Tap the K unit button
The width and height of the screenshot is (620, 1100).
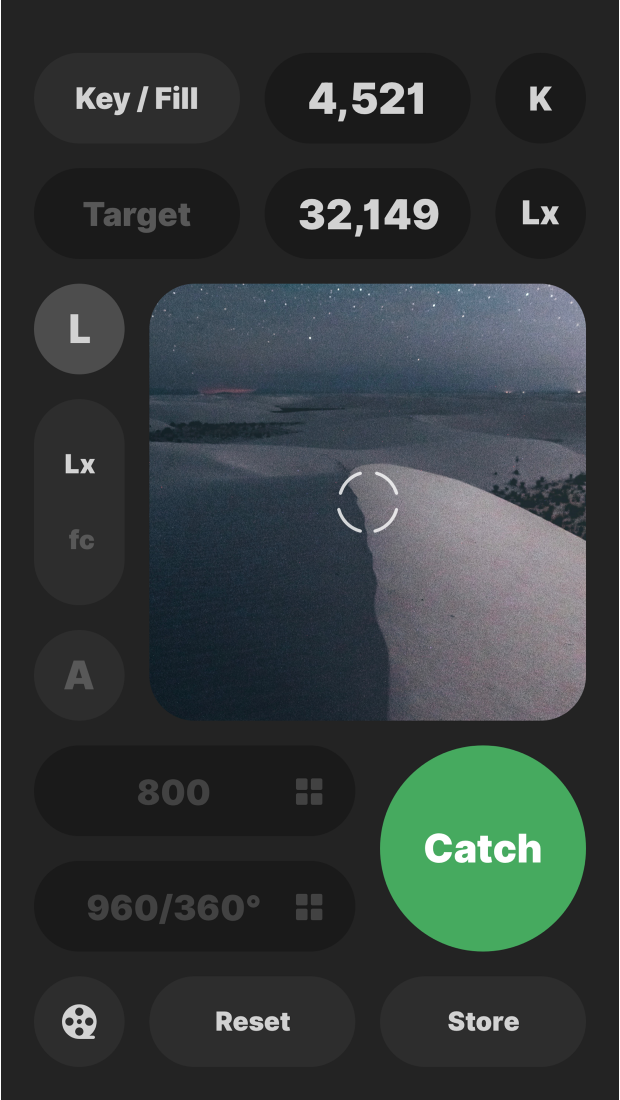(540, 99)
